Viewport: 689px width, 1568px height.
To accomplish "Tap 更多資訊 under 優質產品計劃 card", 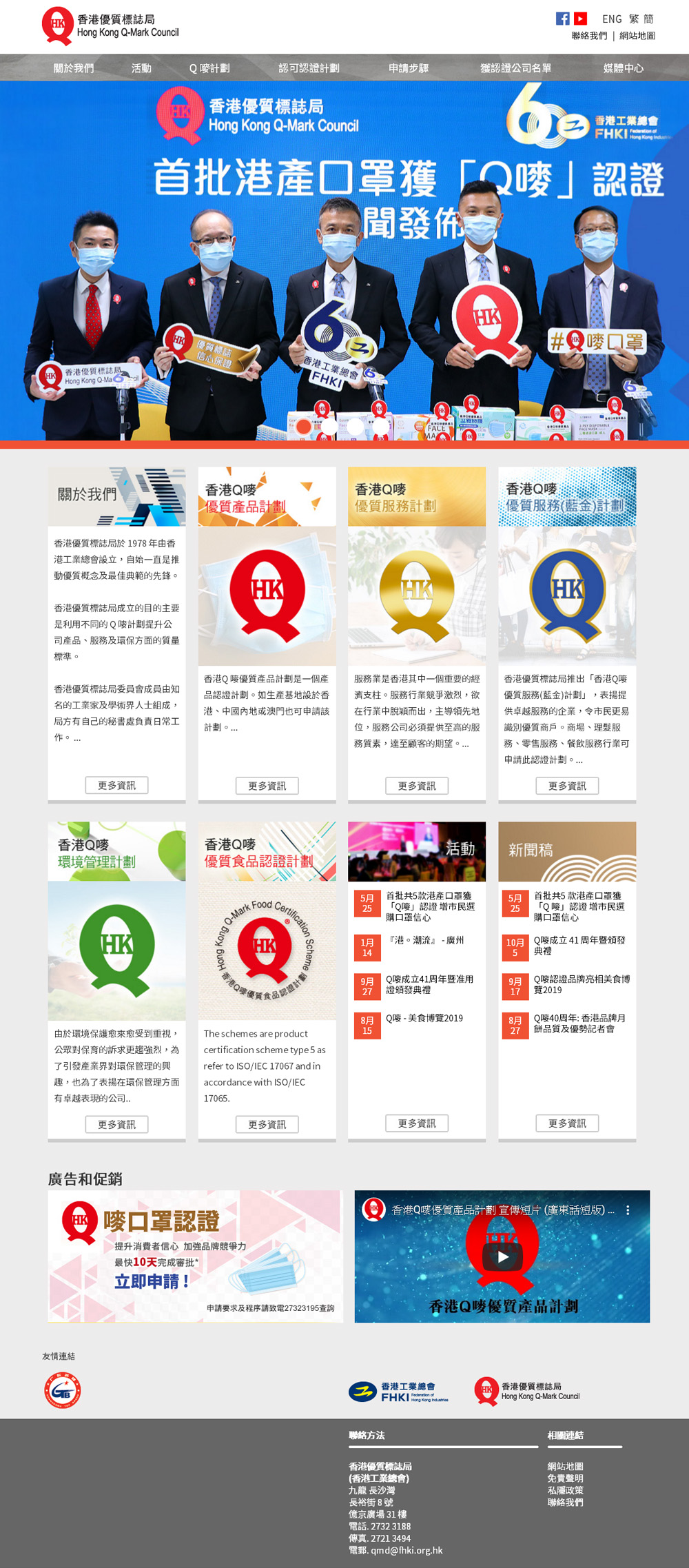I will coord(267,786).
